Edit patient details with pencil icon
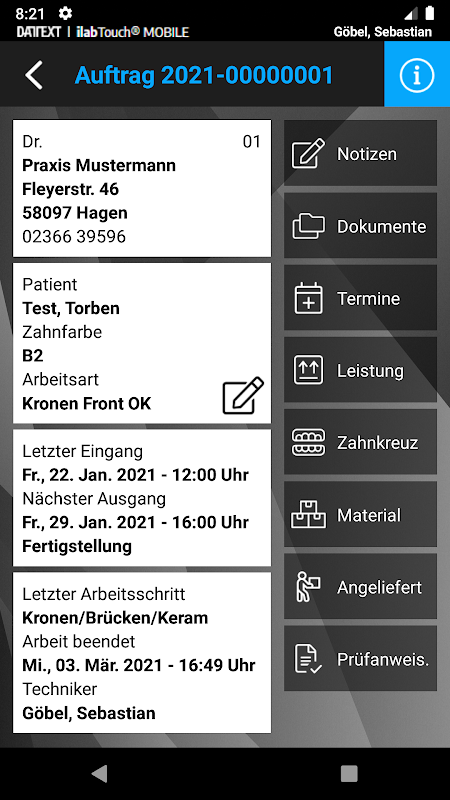The width and height of the screenshot is (450, 800). pyautogui.click(x=243, y=395)
